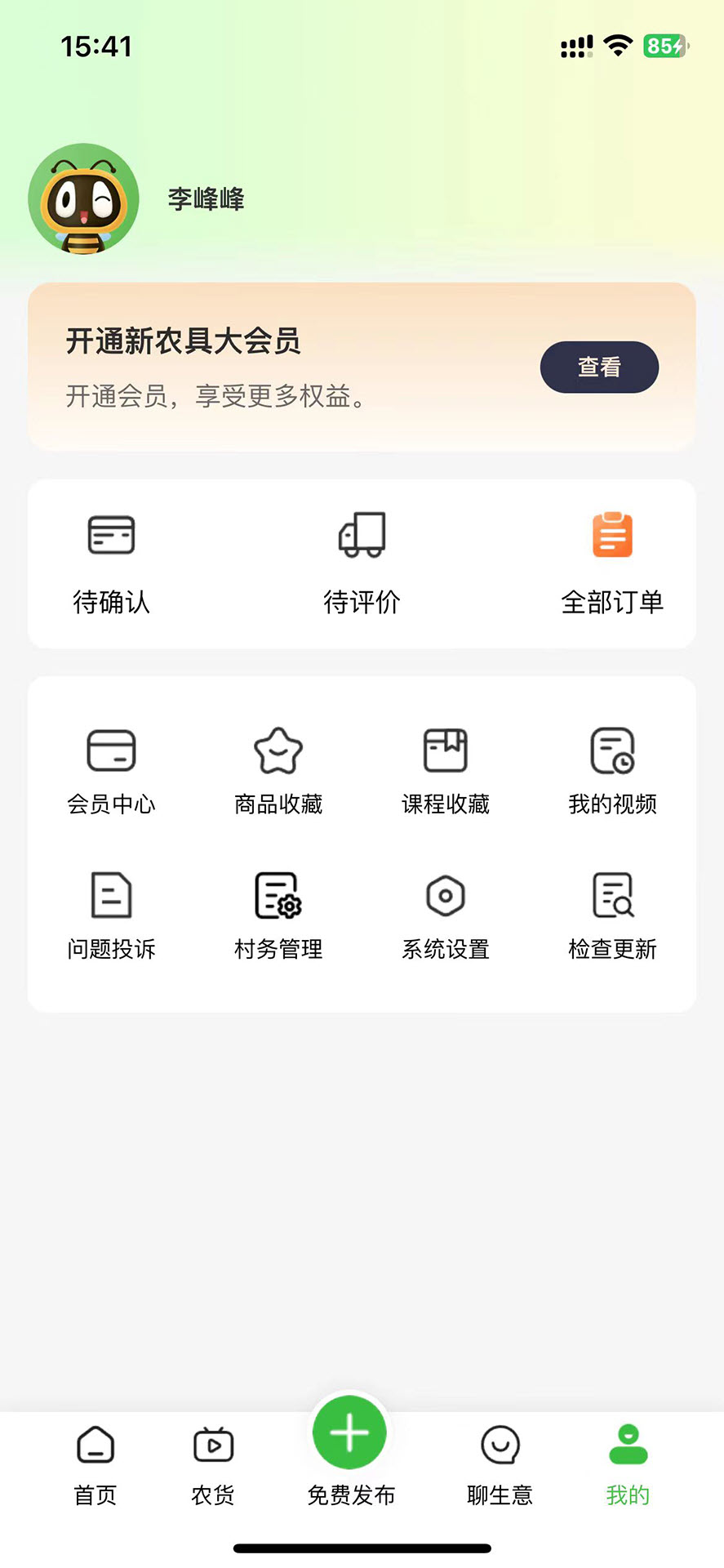Tap the 查看 membership button
This screenshot has height=1568, width=724.
click(599, 367)
